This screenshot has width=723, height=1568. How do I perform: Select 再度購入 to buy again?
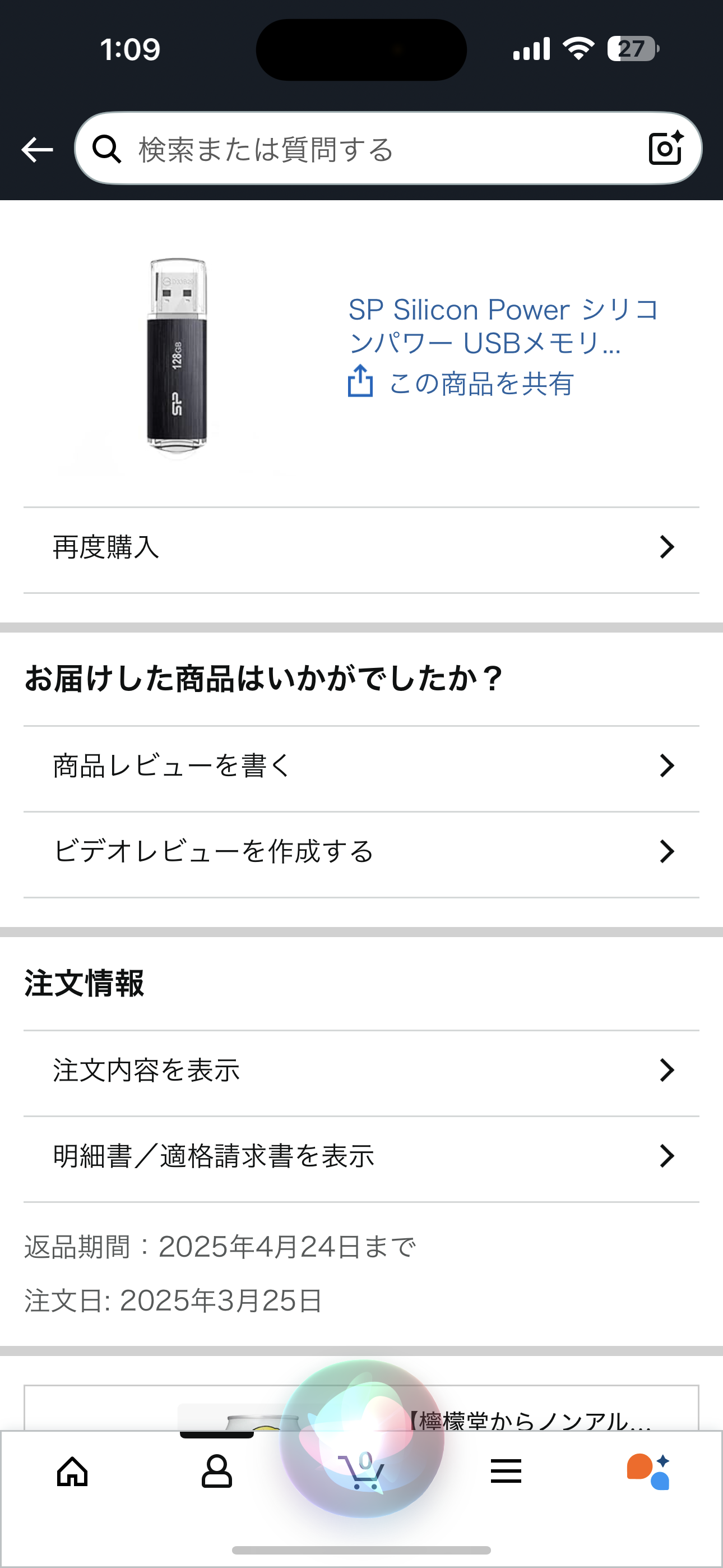coord(361,547)
